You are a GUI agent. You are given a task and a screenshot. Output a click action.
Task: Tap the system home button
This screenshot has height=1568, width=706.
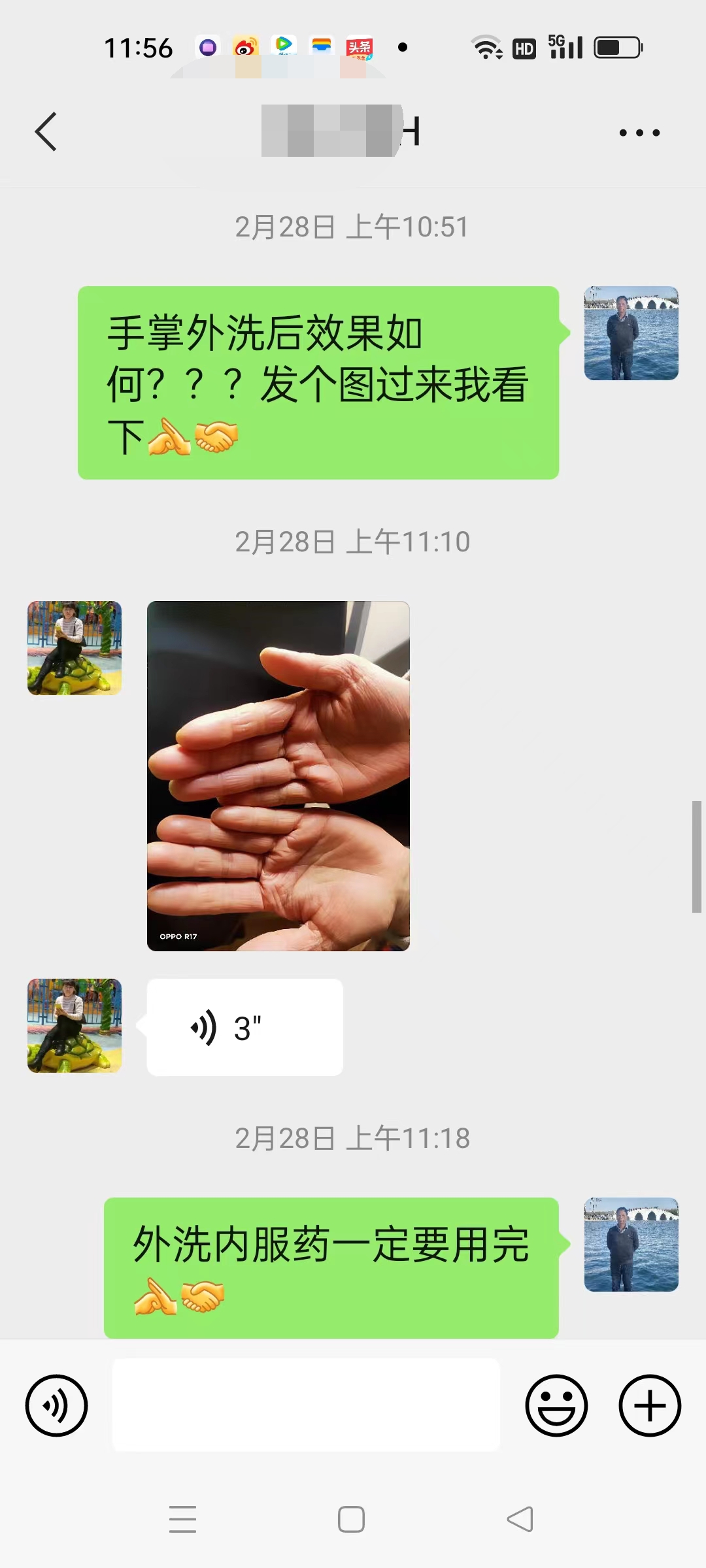click(x=351, y=1519)
